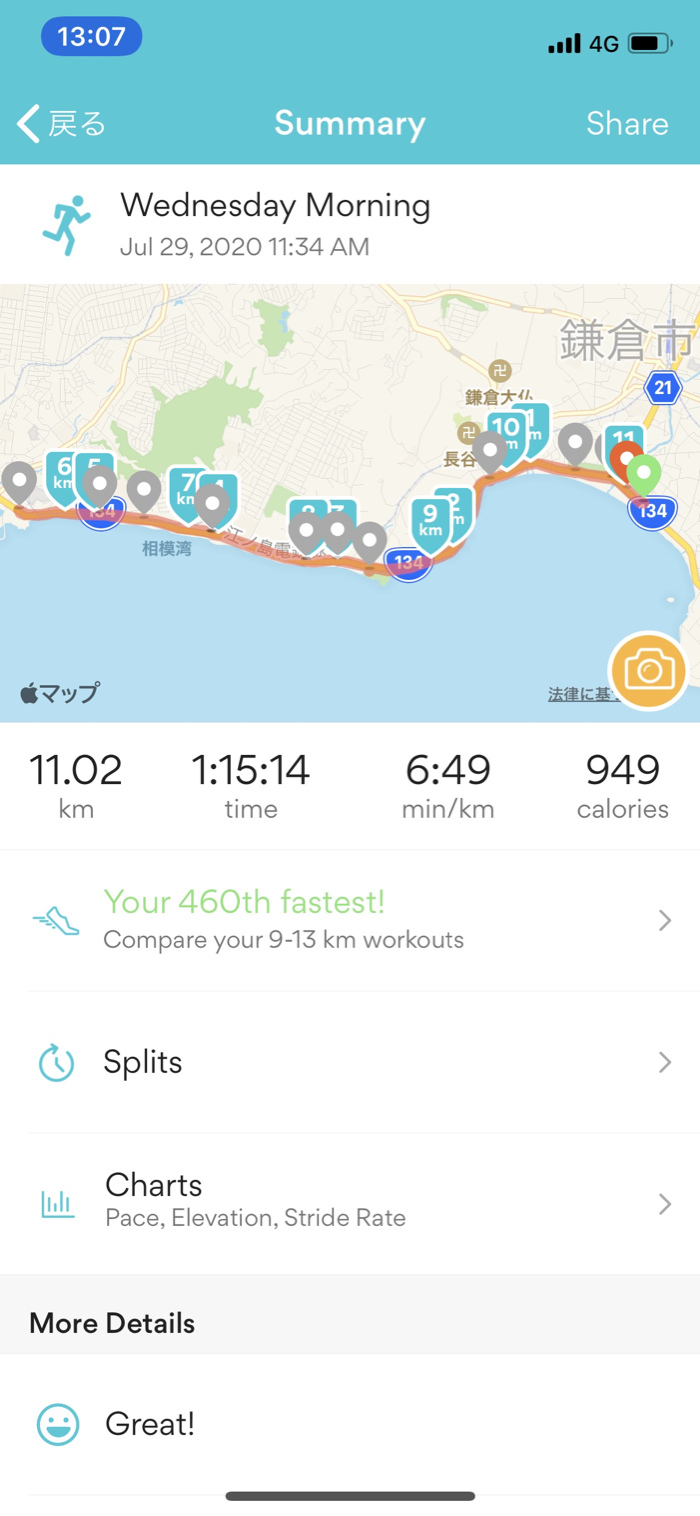Viewport: 700px width, 1516px height.
Task: Compare your 9-13 km workouts
Action: [350, 920]
